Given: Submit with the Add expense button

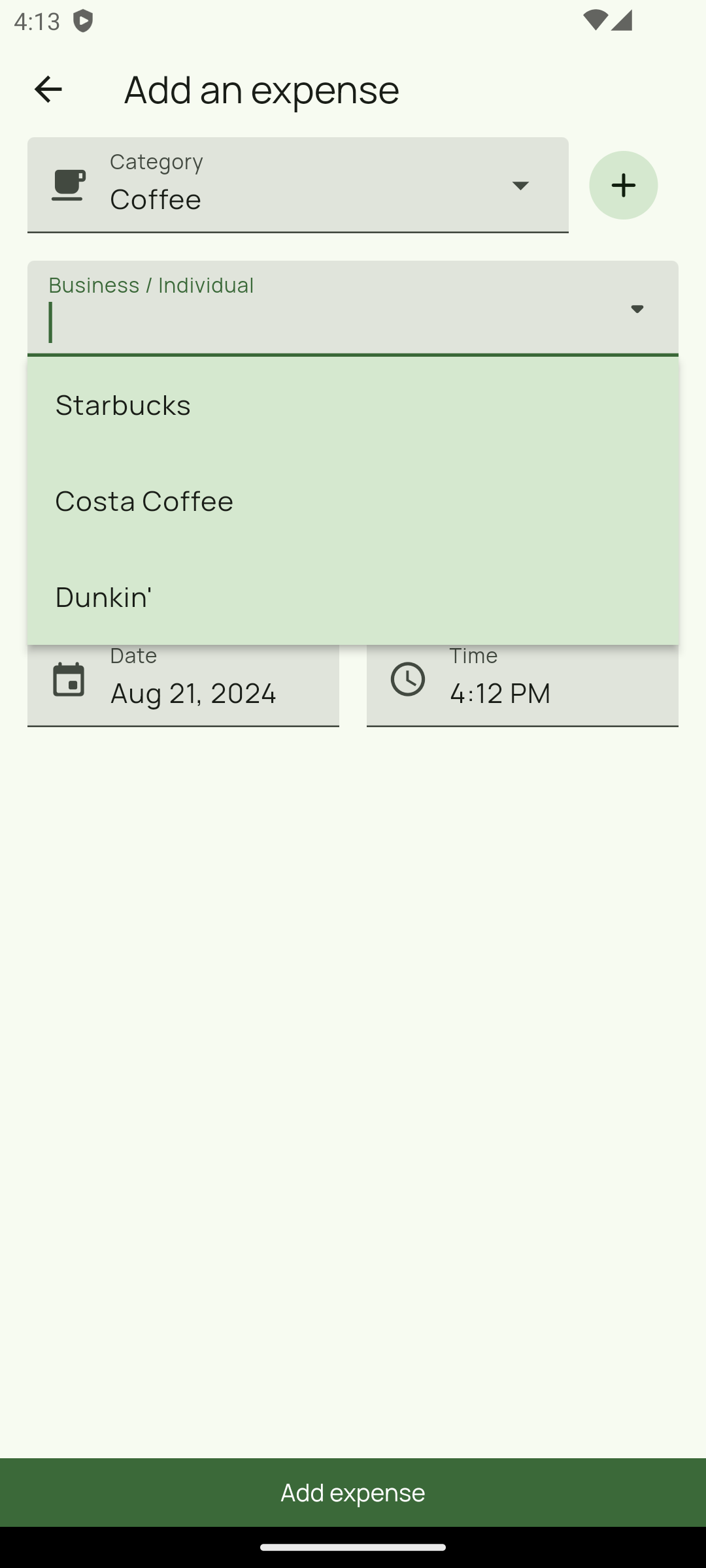Looking at the screenshot, I should pyautogui.click(x=353, y=1492).
